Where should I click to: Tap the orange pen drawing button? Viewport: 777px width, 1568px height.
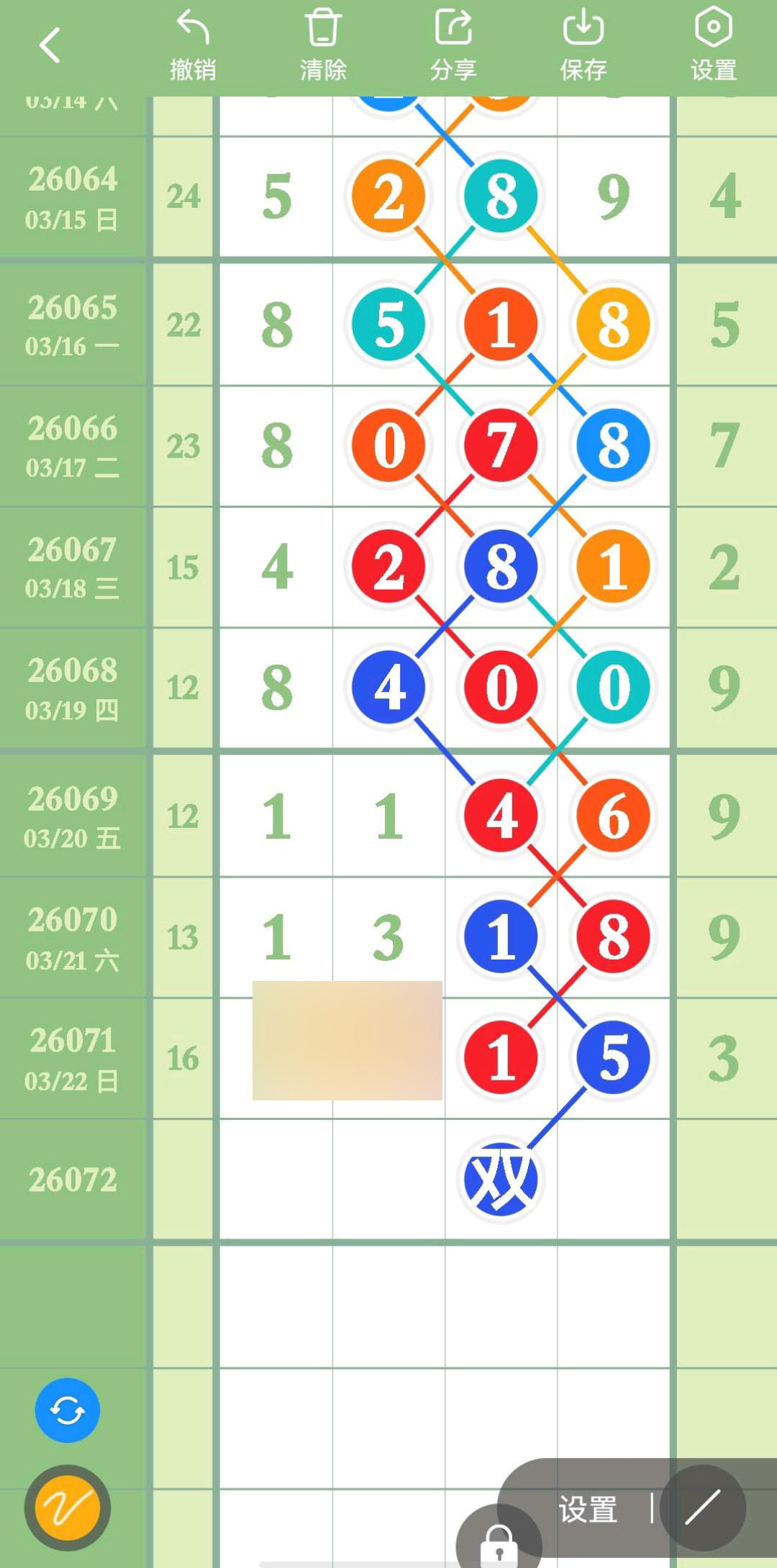(x=68, y=1508)
